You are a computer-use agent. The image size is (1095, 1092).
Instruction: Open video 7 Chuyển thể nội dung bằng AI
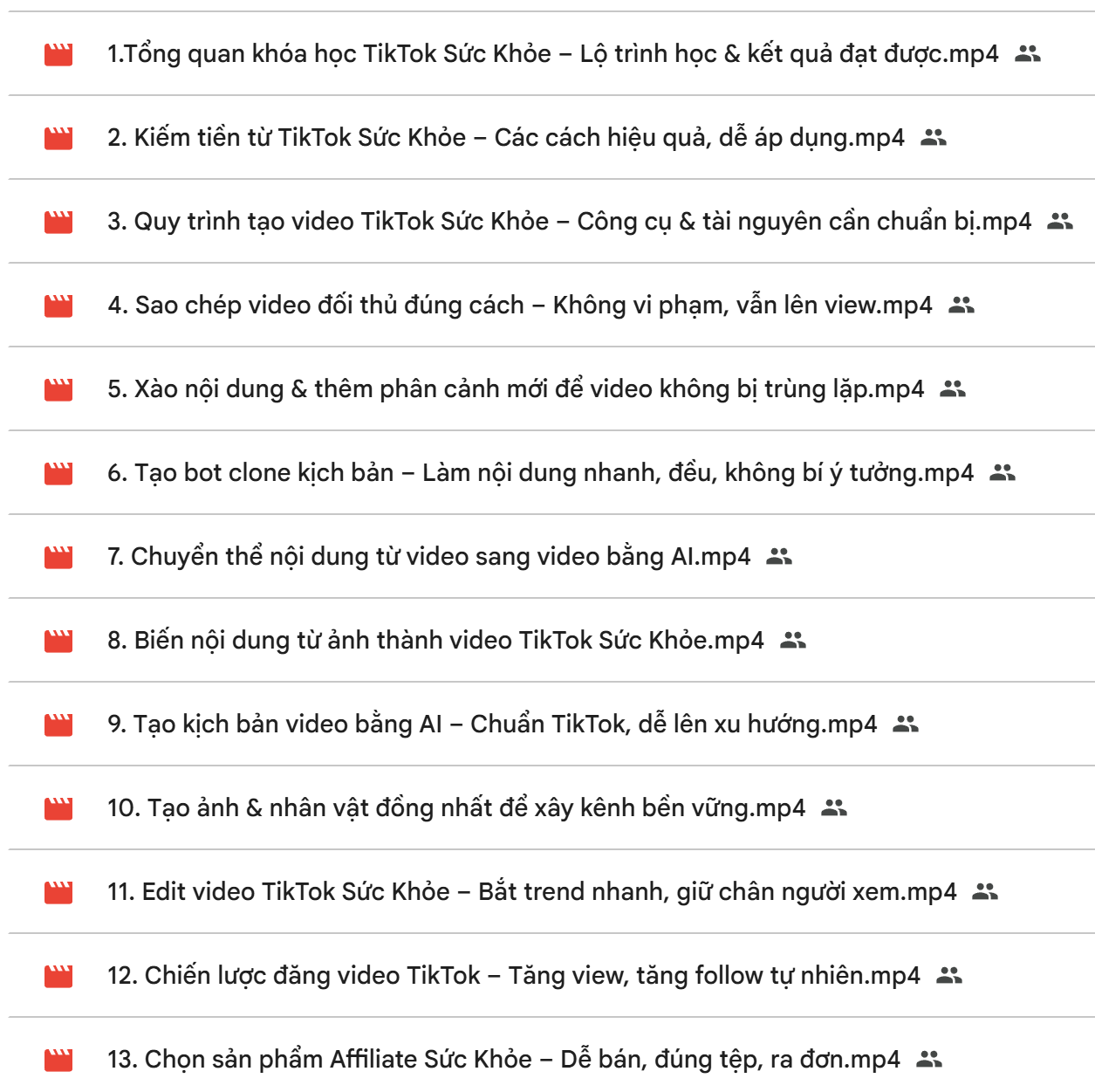(428, 557)
